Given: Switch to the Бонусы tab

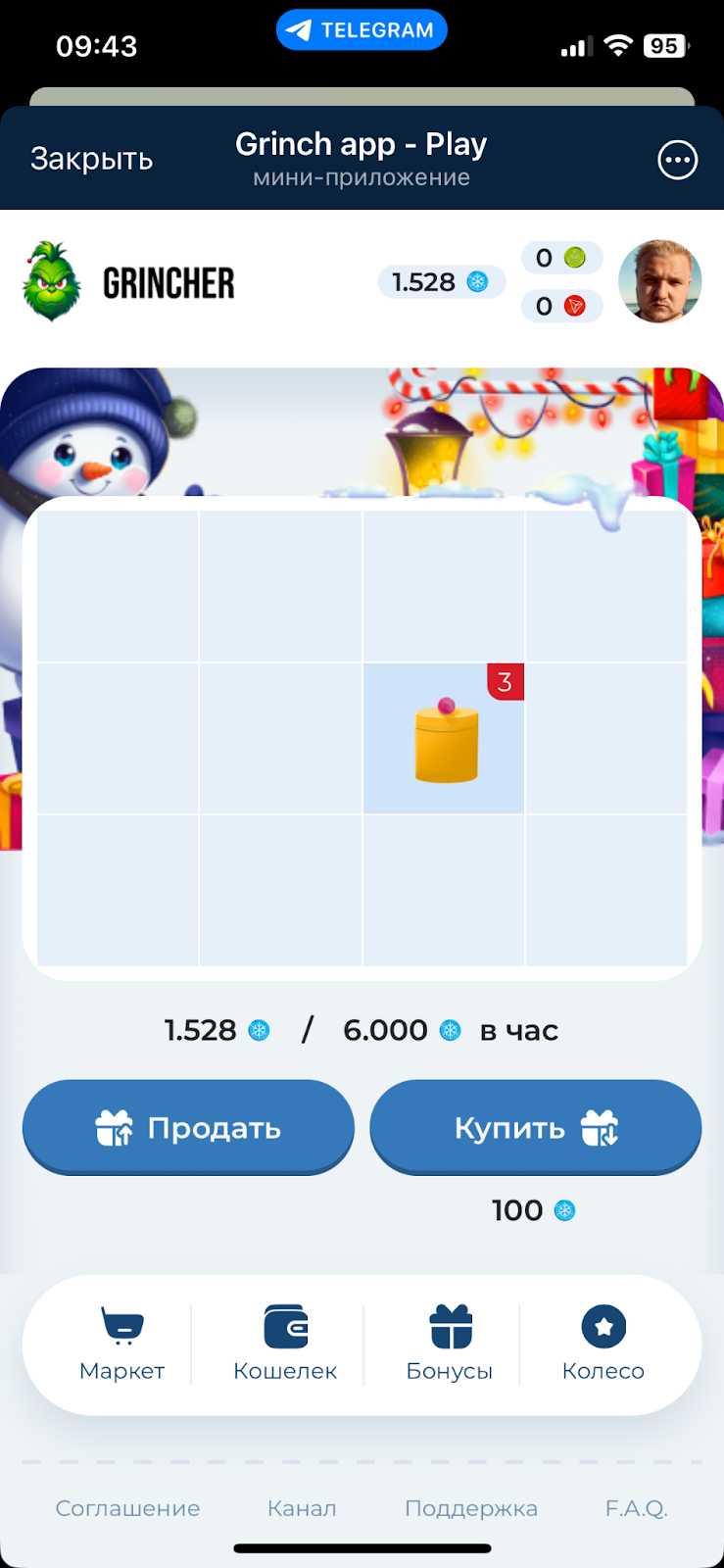Looking at the screenshot, I should tap(450, 1344).
